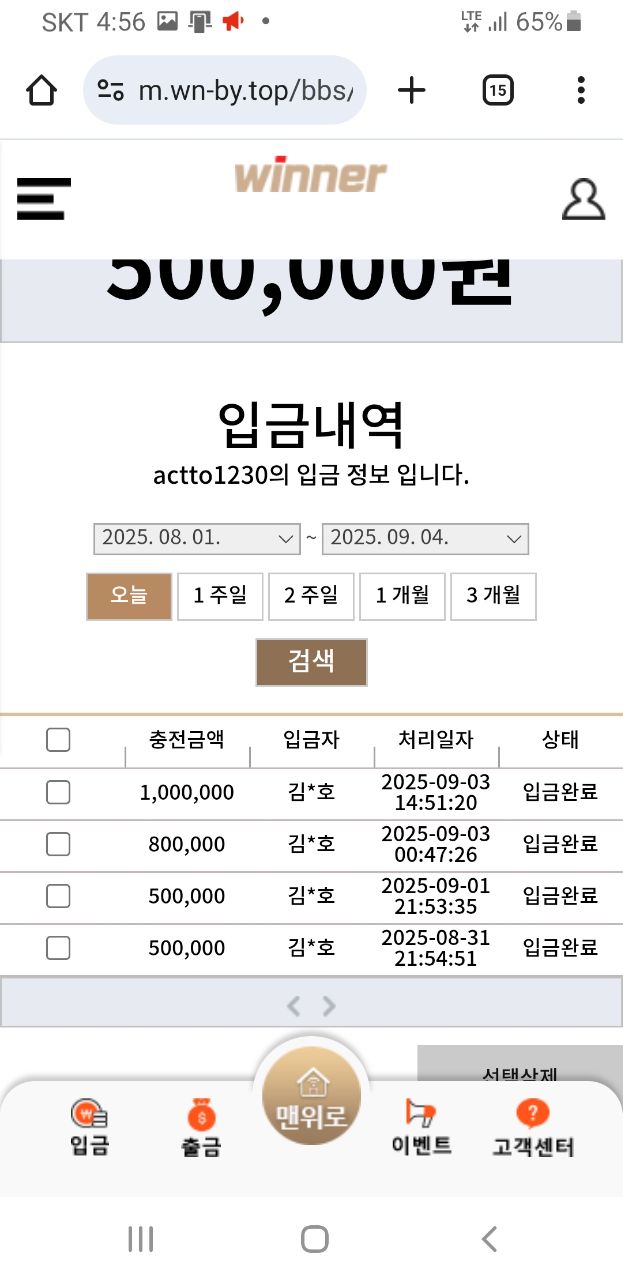Select the 오늘 date filter
This screenshot has height=1280, width=623.
tap(129, 596)
